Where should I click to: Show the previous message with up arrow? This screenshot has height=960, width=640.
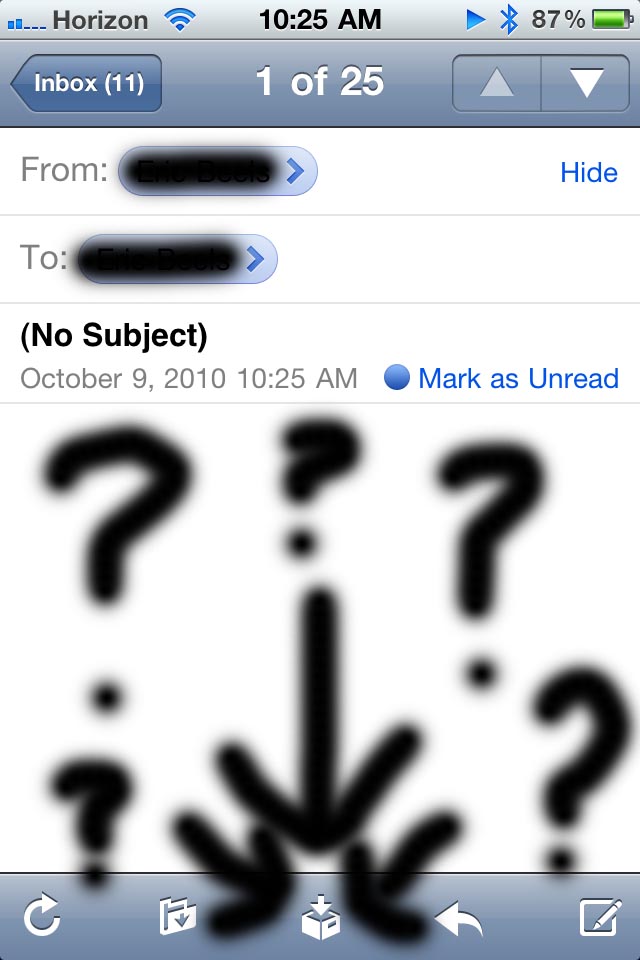pyautogui.click(x=497, y=83)
